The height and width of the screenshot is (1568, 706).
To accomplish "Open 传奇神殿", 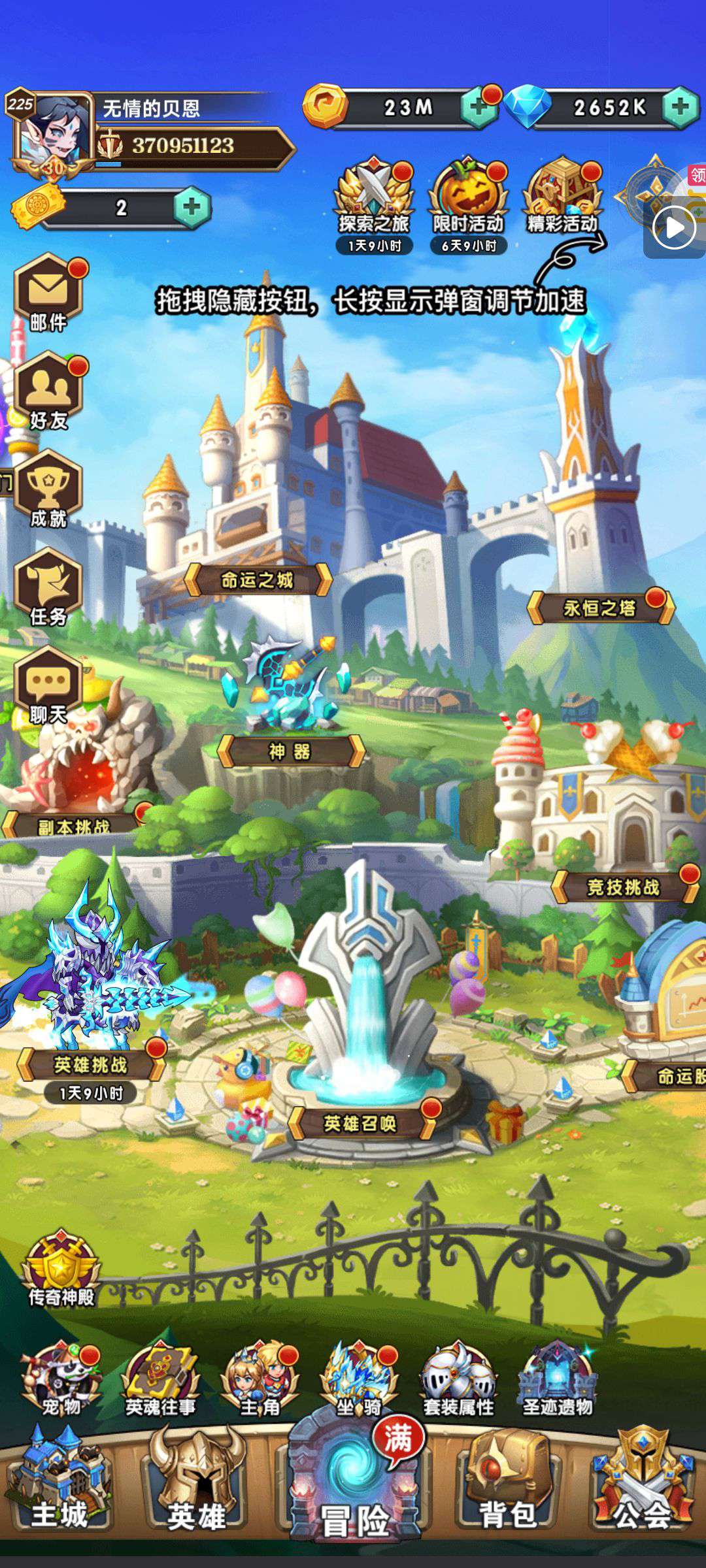I will [x=61, y=1269].
